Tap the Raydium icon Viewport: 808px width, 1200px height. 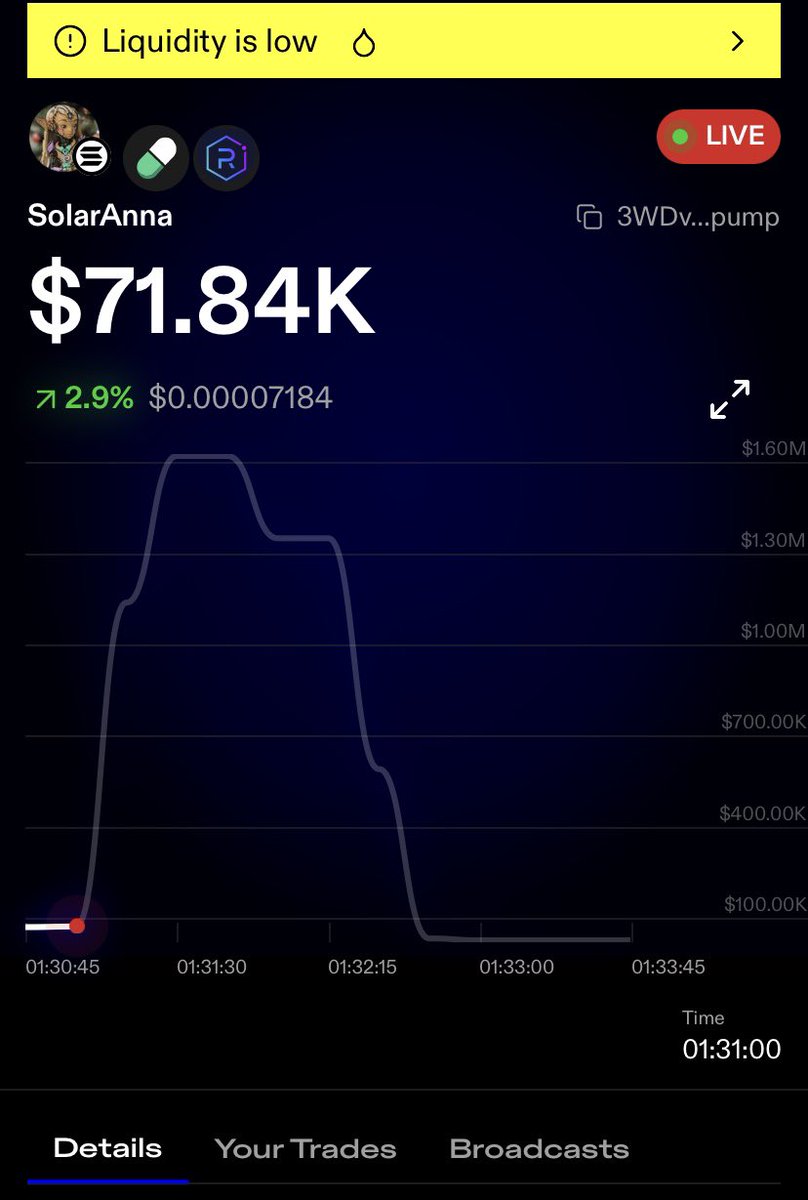(226, 158)
